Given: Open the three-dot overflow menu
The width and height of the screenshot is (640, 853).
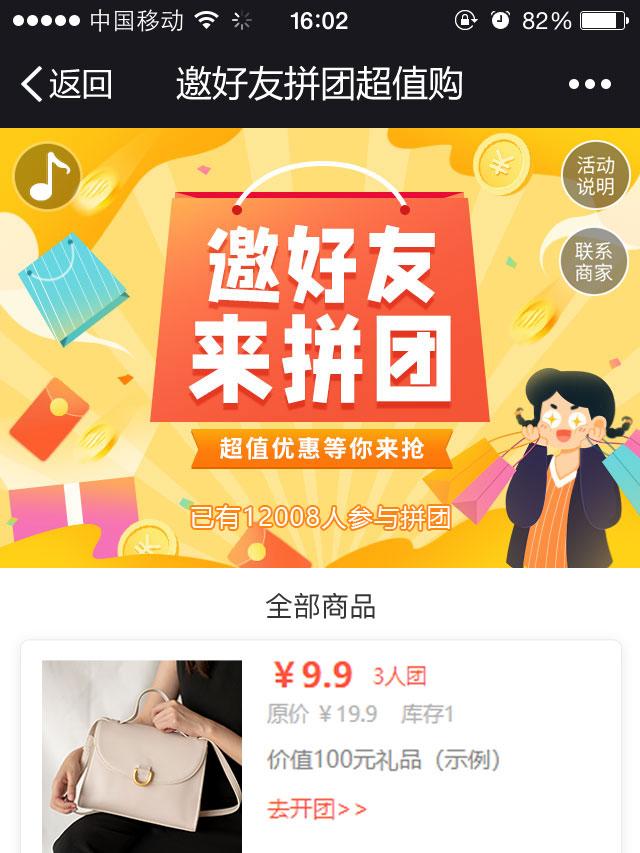Looking at the screenshot, I should pyautogui.click(x=589, y=85).
